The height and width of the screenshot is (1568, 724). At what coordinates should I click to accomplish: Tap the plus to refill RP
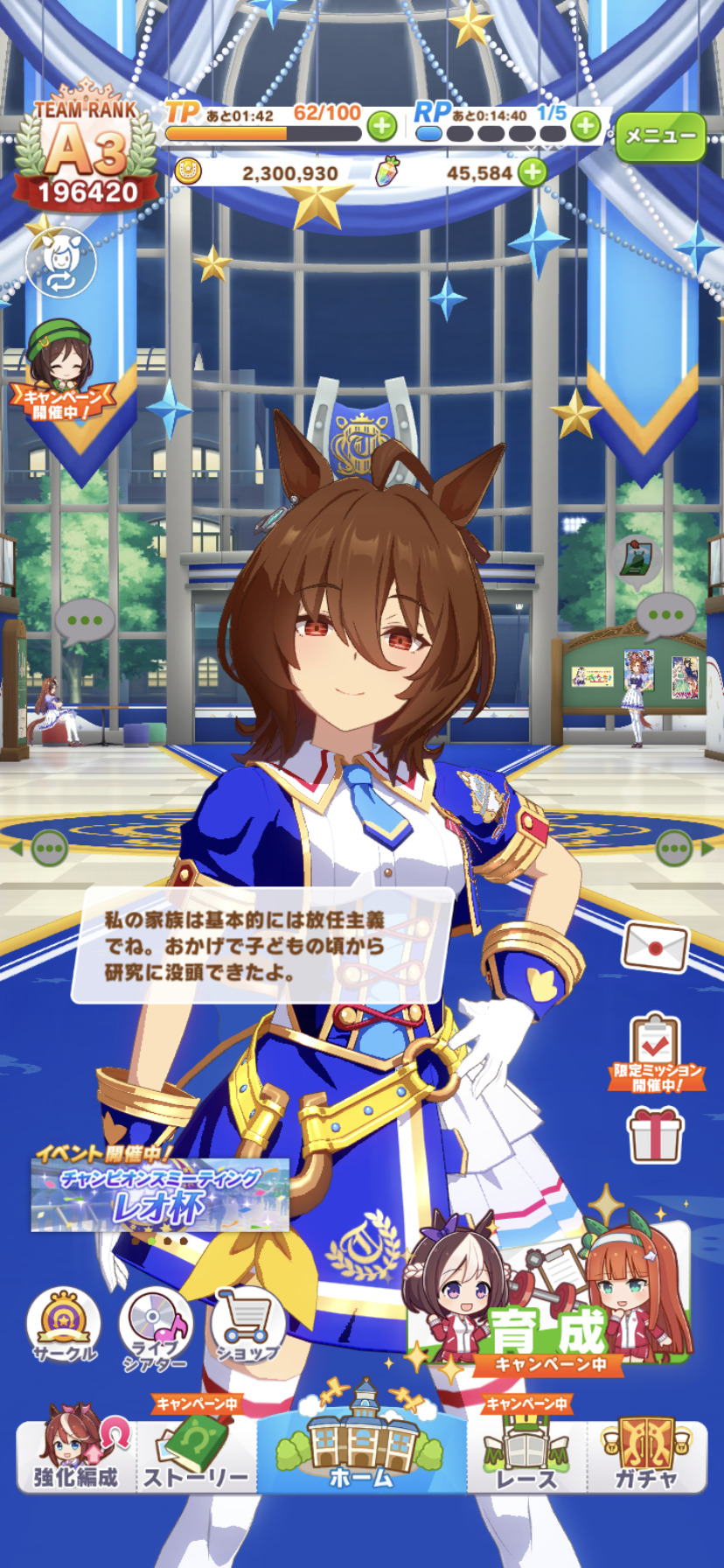tap(585, 126)
